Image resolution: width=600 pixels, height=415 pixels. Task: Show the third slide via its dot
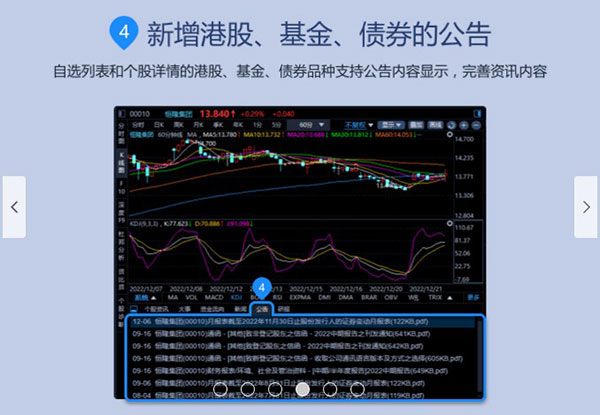[275, 388]
